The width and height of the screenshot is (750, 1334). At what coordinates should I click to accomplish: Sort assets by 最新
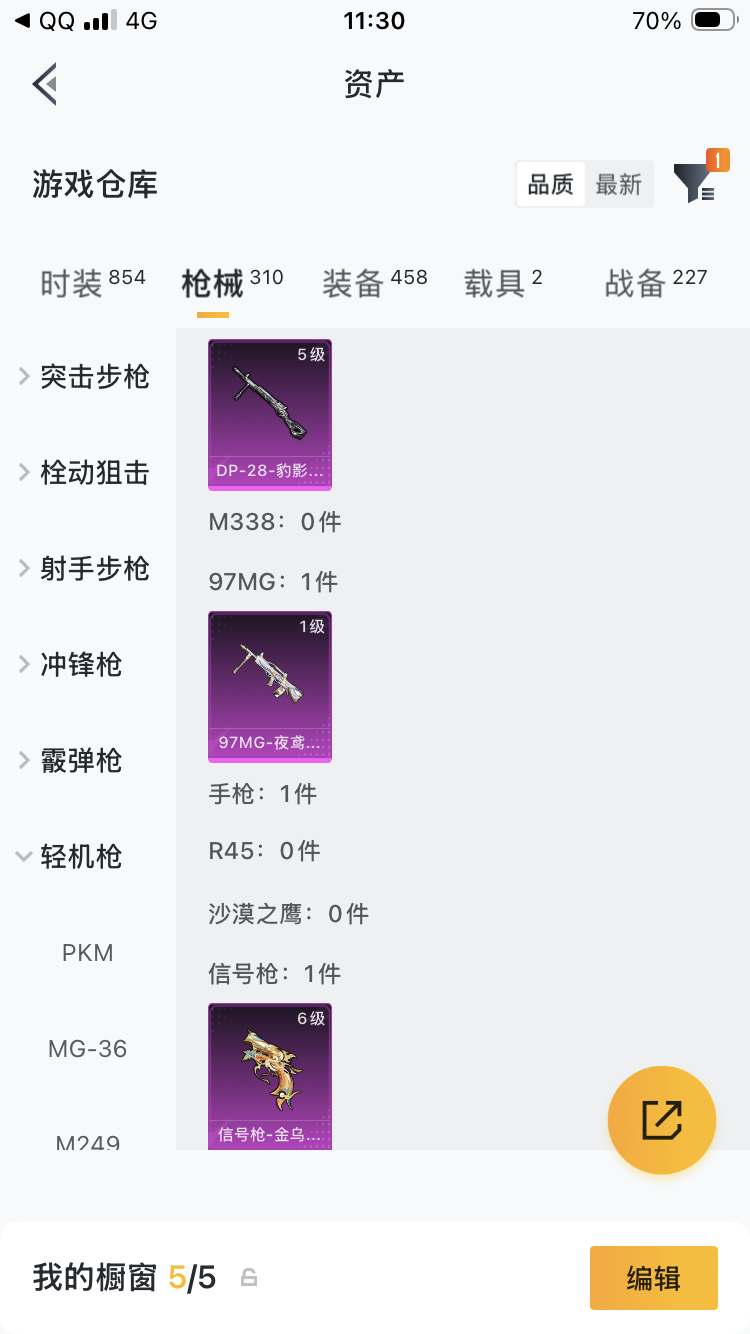[x=619, y=184]
